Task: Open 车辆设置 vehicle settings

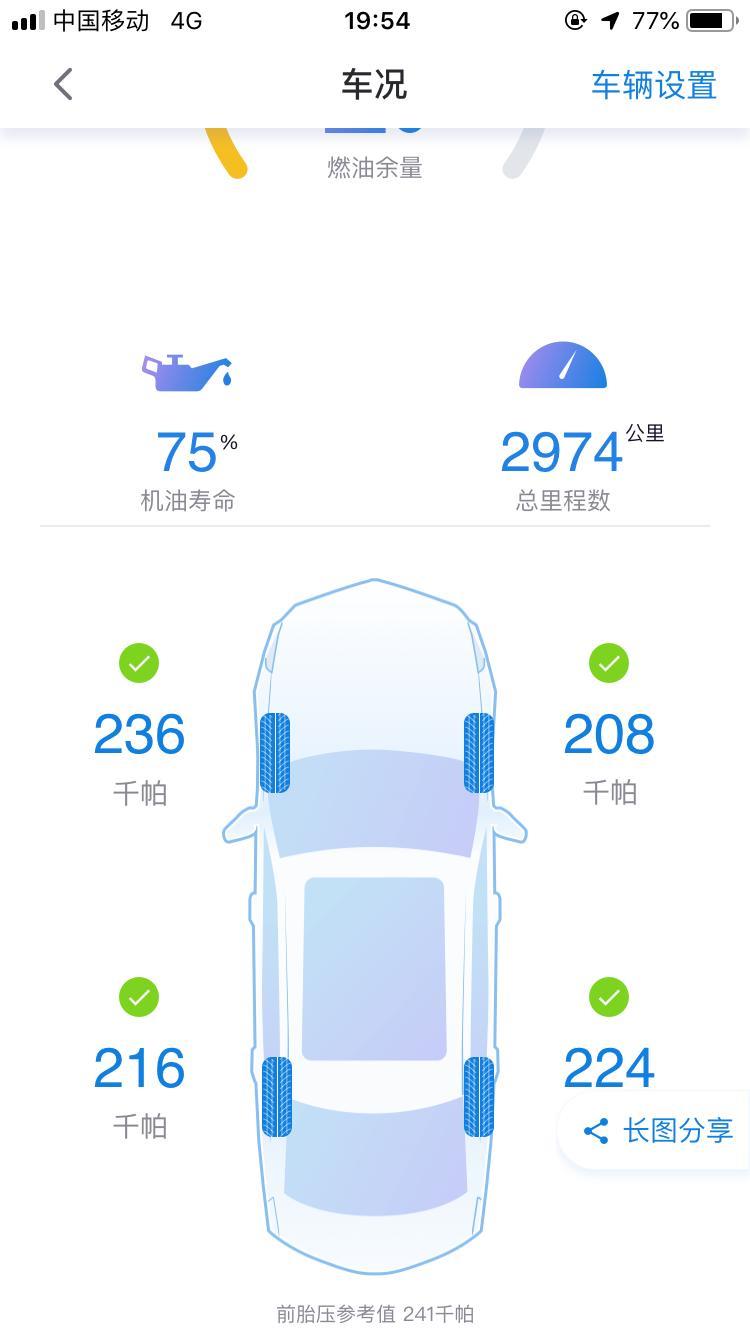Action: (653, 85)
